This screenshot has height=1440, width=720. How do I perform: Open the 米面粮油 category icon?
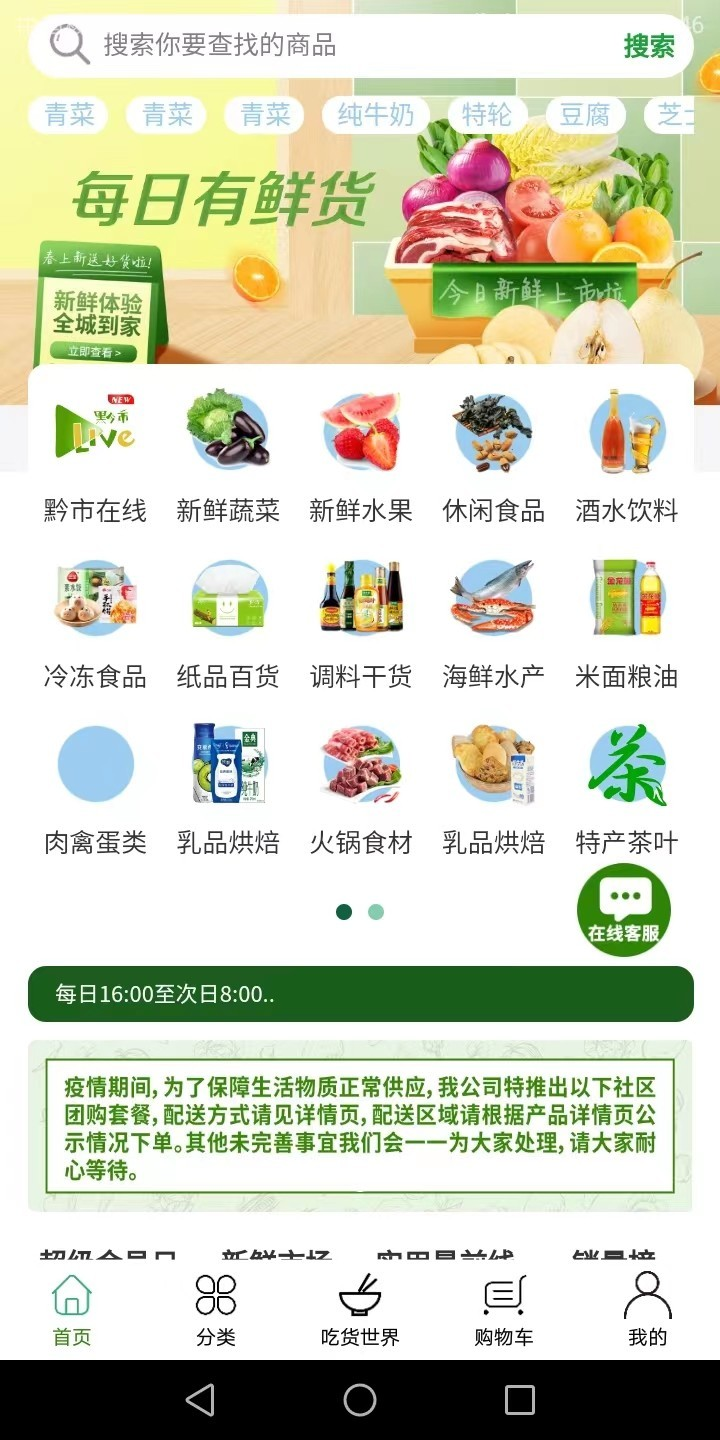(x=626, y=597)
